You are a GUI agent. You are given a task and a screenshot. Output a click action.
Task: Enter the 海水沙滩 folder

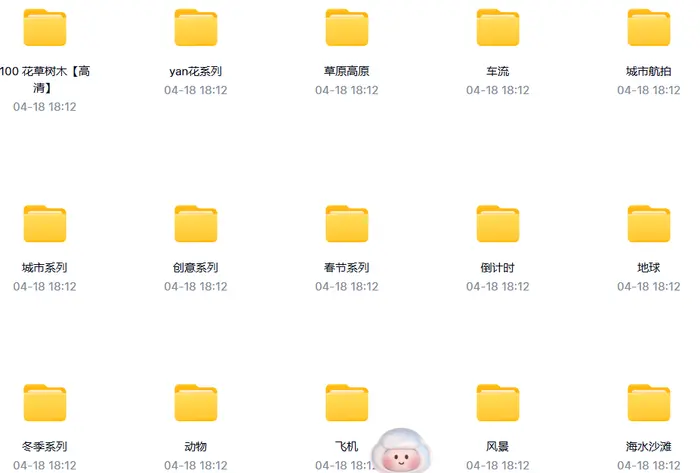pyautogui.click(x=649, y=403)
